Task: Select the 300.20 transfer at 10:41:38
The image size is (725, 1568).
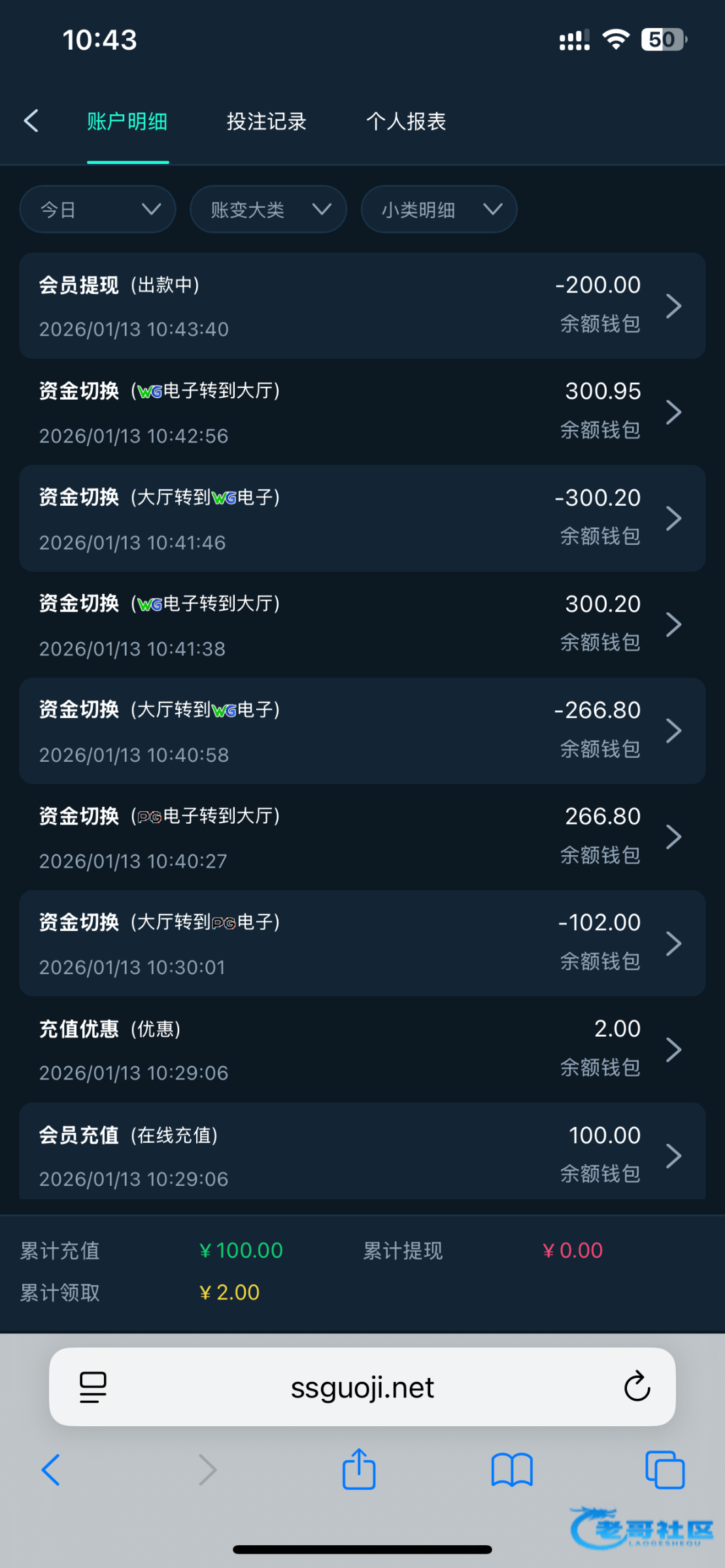Action: [362, 625]
